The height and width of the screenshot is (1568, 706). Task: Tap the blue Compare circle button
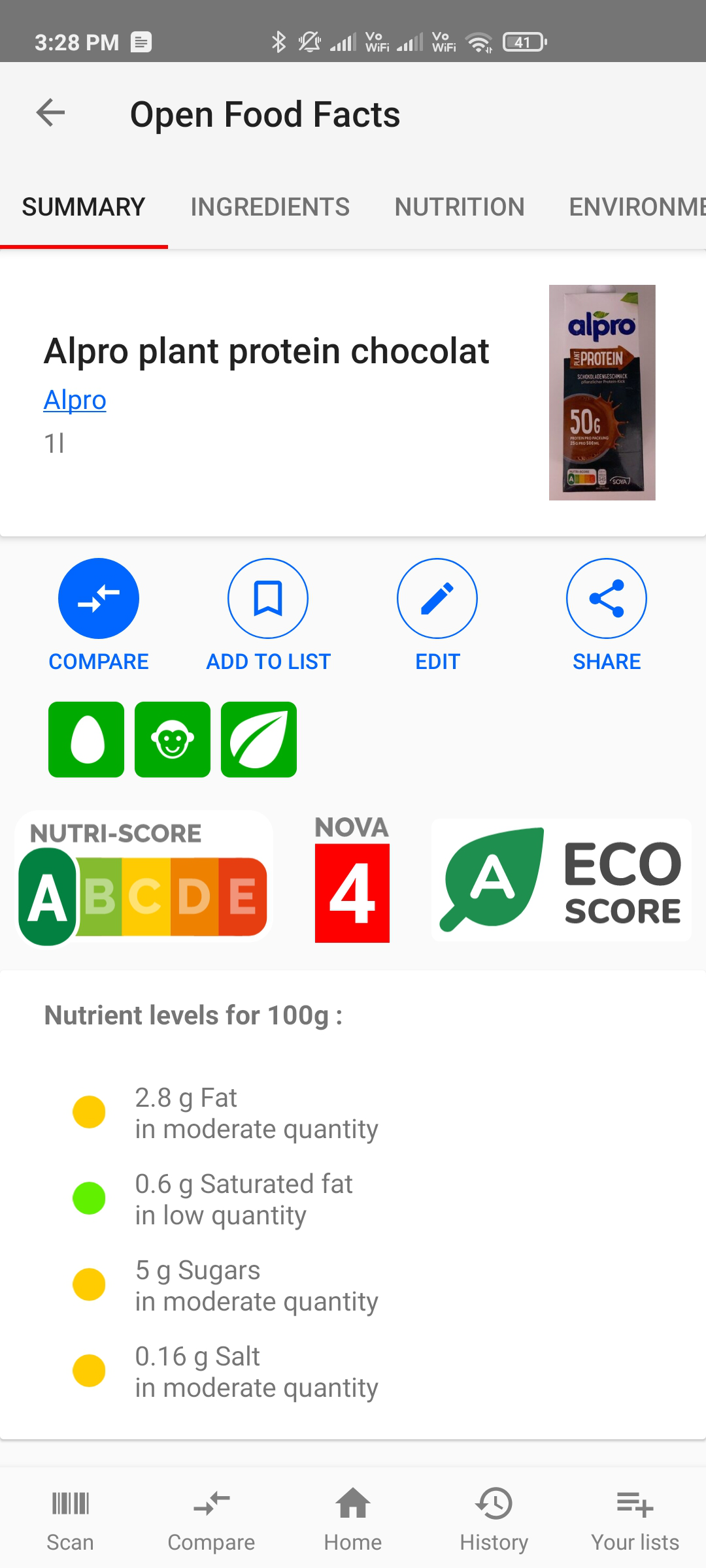(99, 598)
